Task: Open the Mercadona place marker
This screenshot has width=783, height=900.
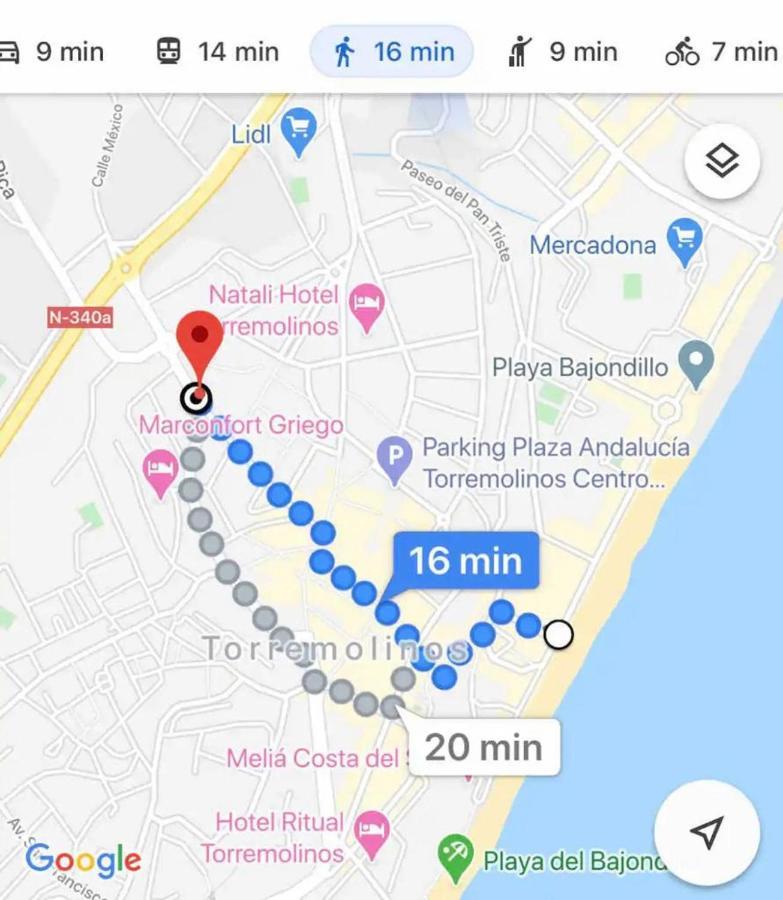Action: [x=685, y=243]
